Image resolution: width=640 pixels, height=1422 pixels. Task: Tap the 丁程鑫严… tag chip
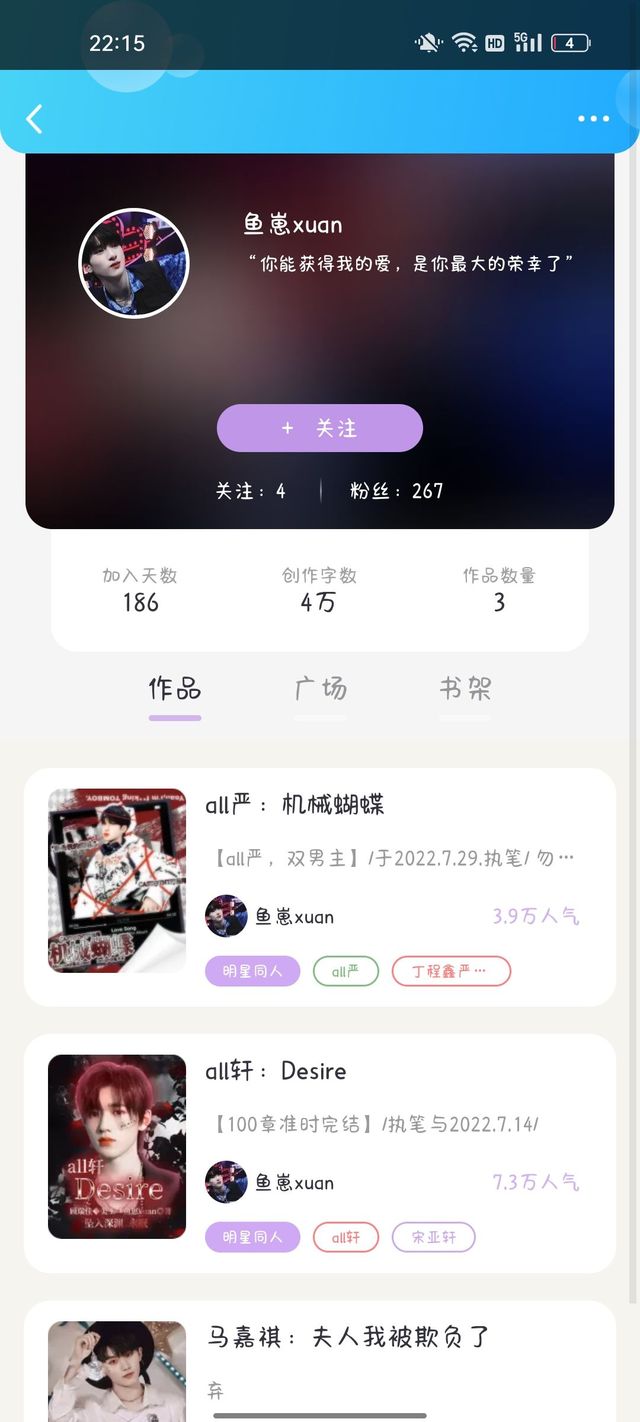[x=451, y=971]
